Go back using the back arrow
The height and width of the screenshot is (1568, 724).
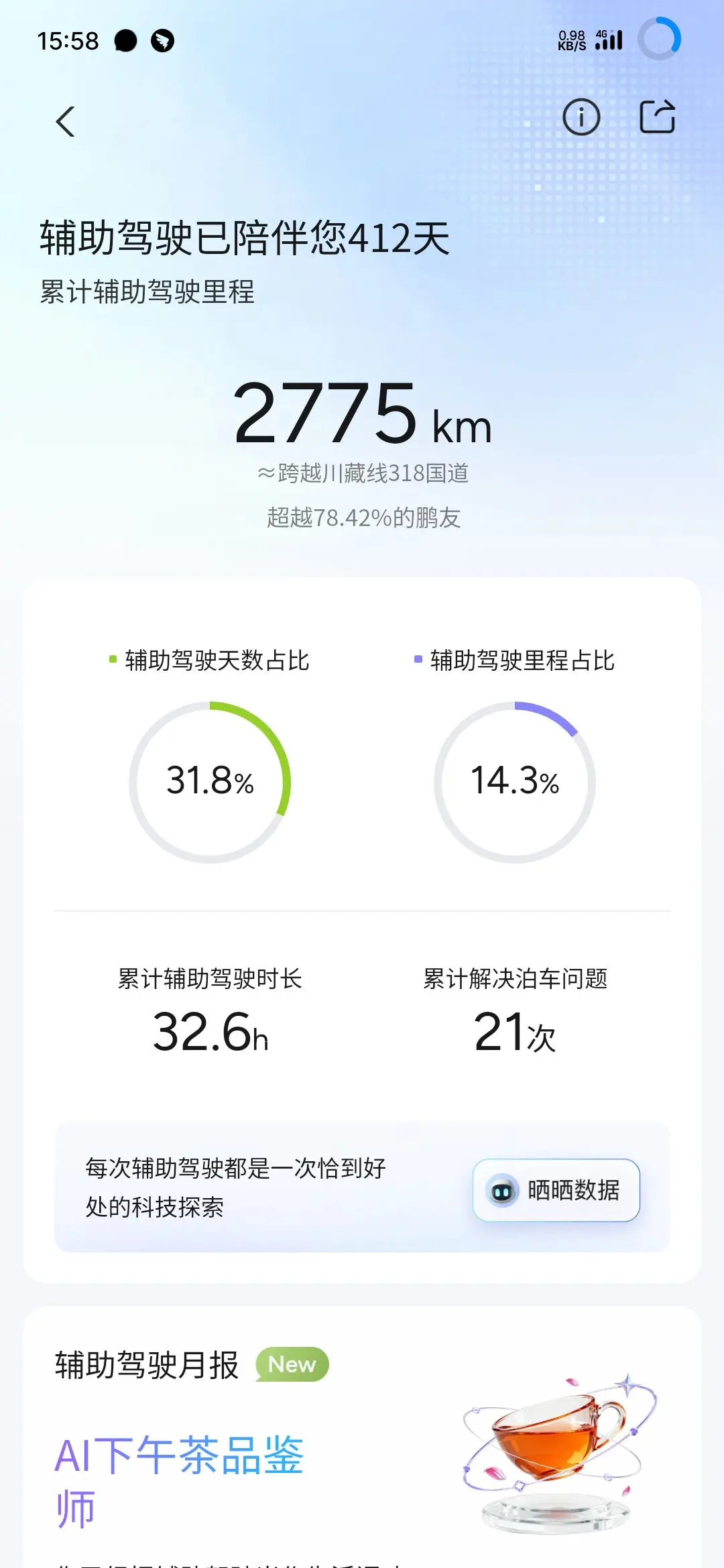click(x=65, y=121)
